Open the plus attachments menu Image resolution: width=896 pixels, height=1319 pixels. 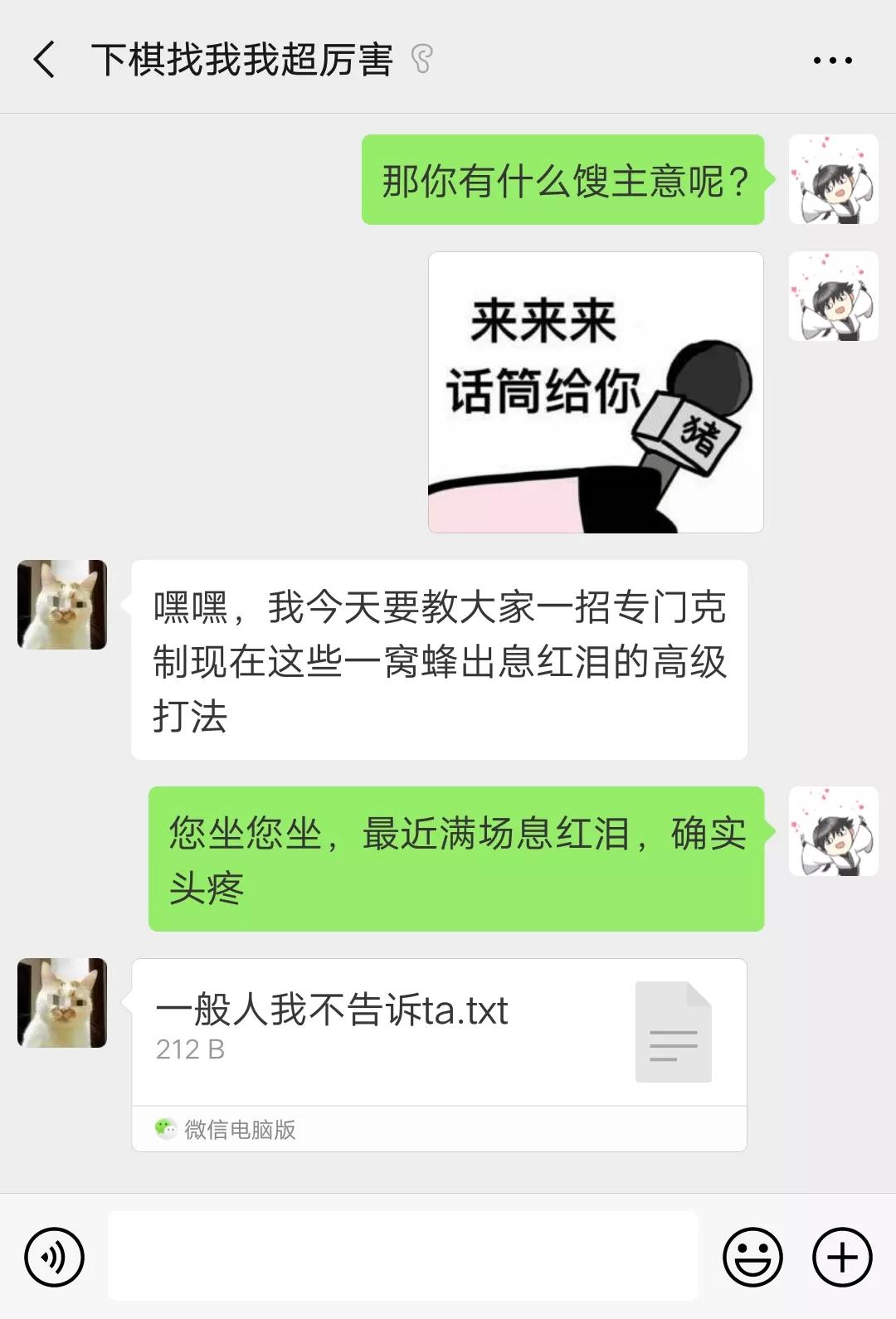click(x=842, y=1257)
